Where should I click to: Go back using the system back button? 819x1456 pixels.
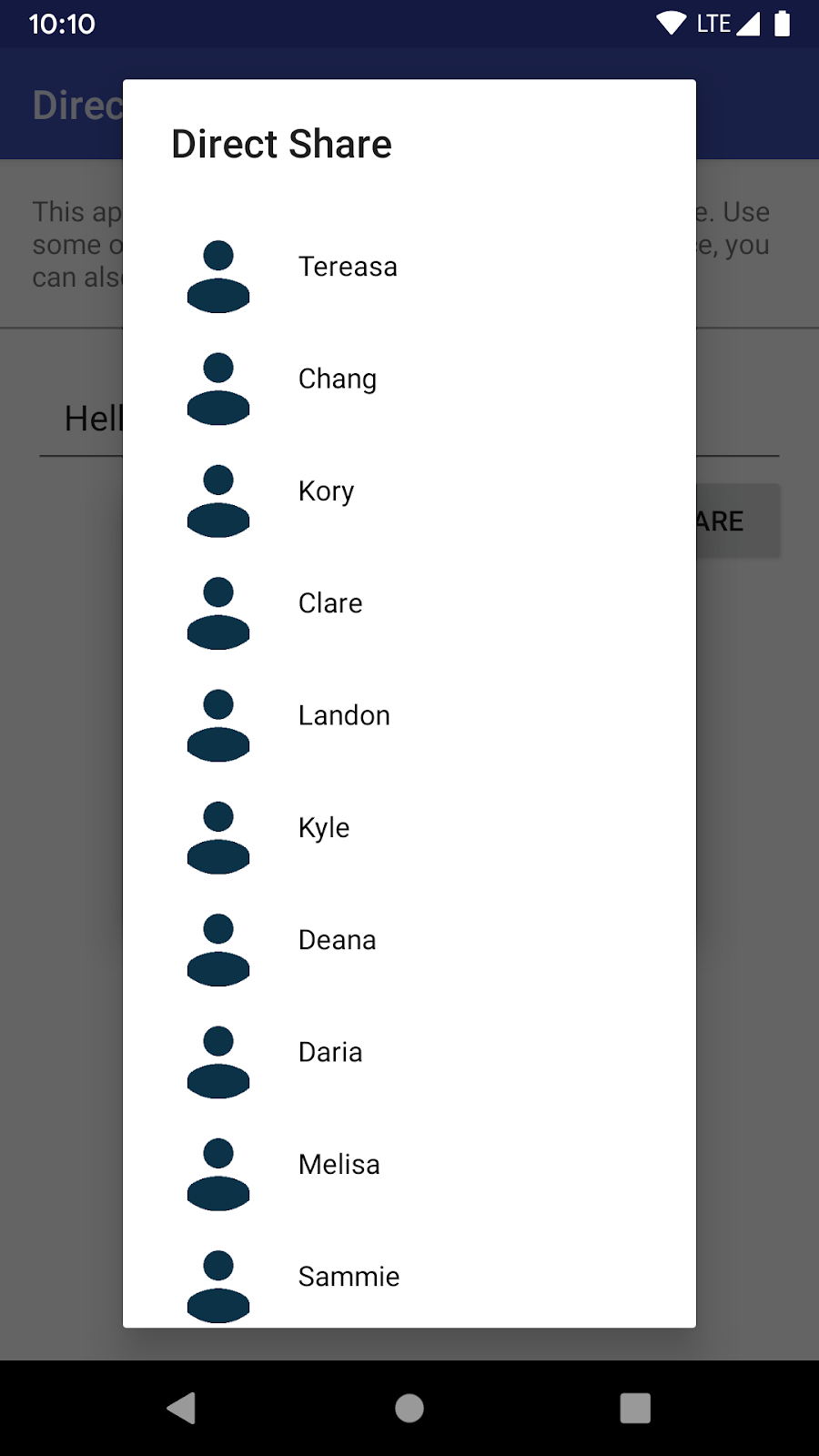click(181, 1408)
